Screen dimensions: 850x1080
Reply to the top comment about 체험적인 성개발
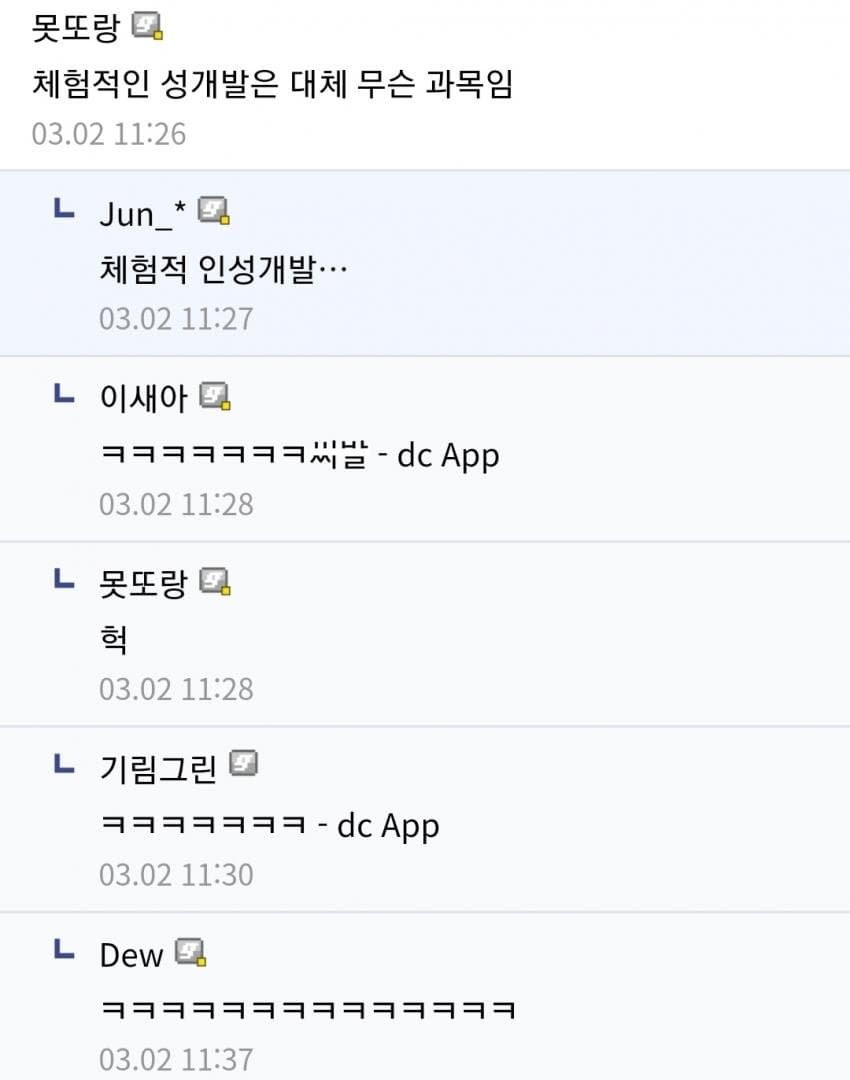point(272,84)
